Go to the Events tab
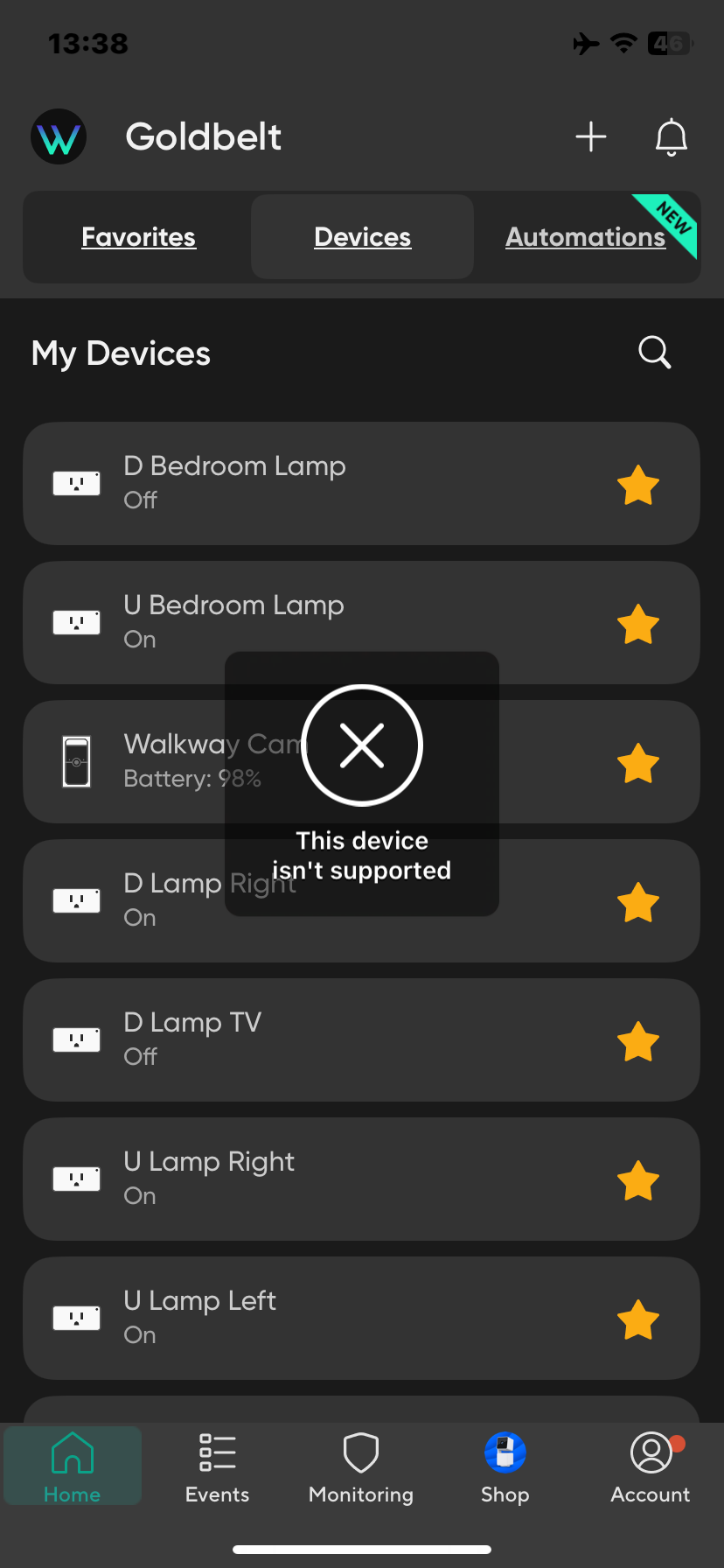 217,1467
